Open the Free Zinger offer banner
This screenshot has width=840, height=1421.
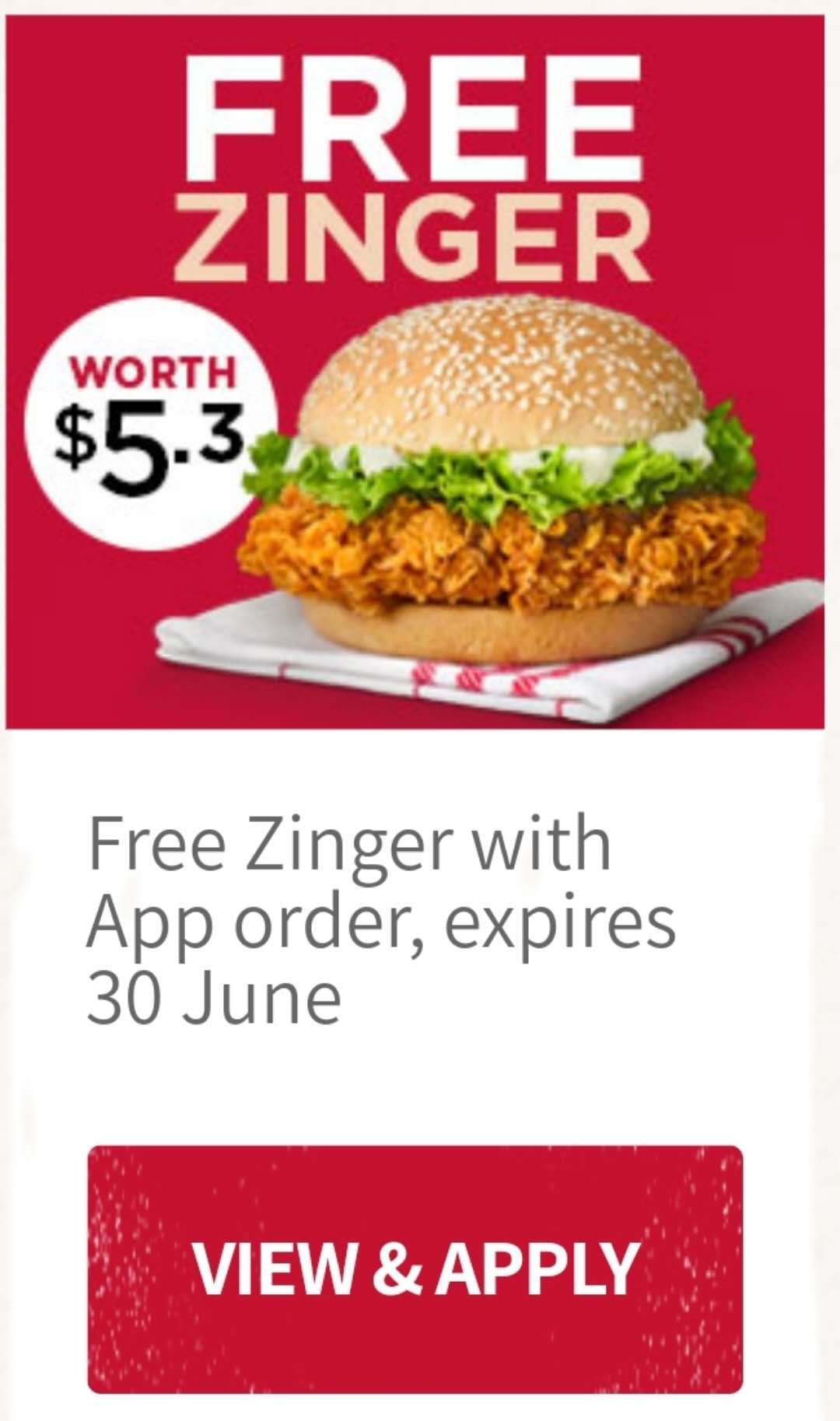pos(415,372)
